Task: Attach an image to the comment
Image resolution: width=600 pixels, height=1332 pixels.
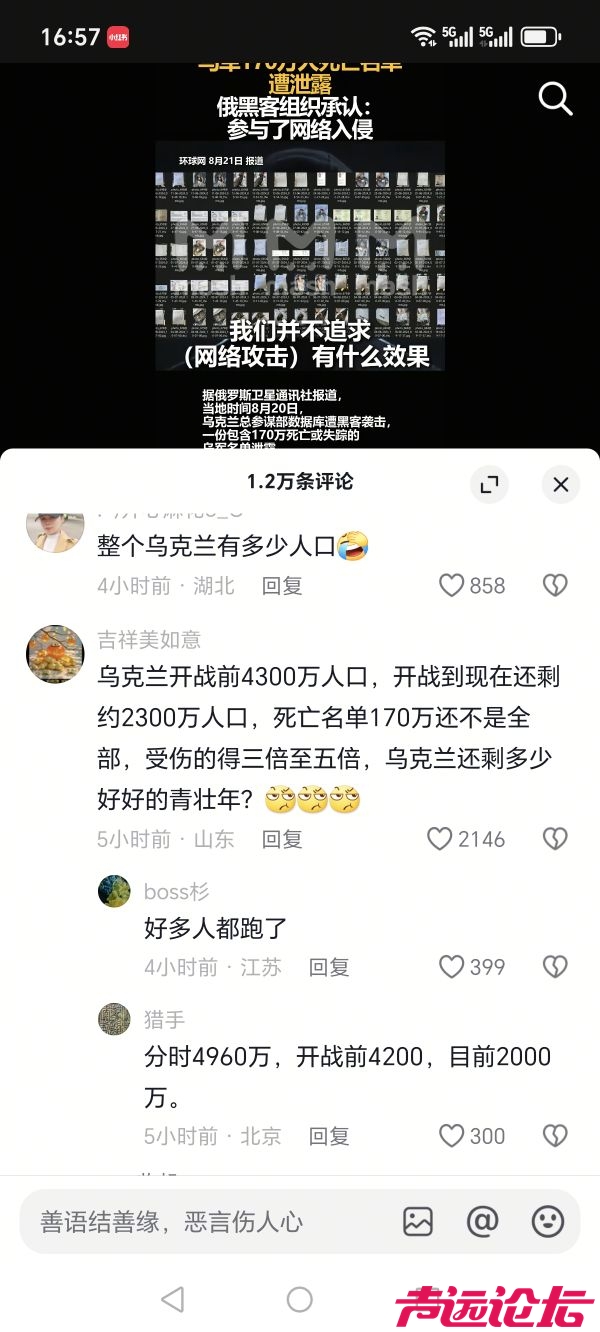Action: tap(418, 1221)
